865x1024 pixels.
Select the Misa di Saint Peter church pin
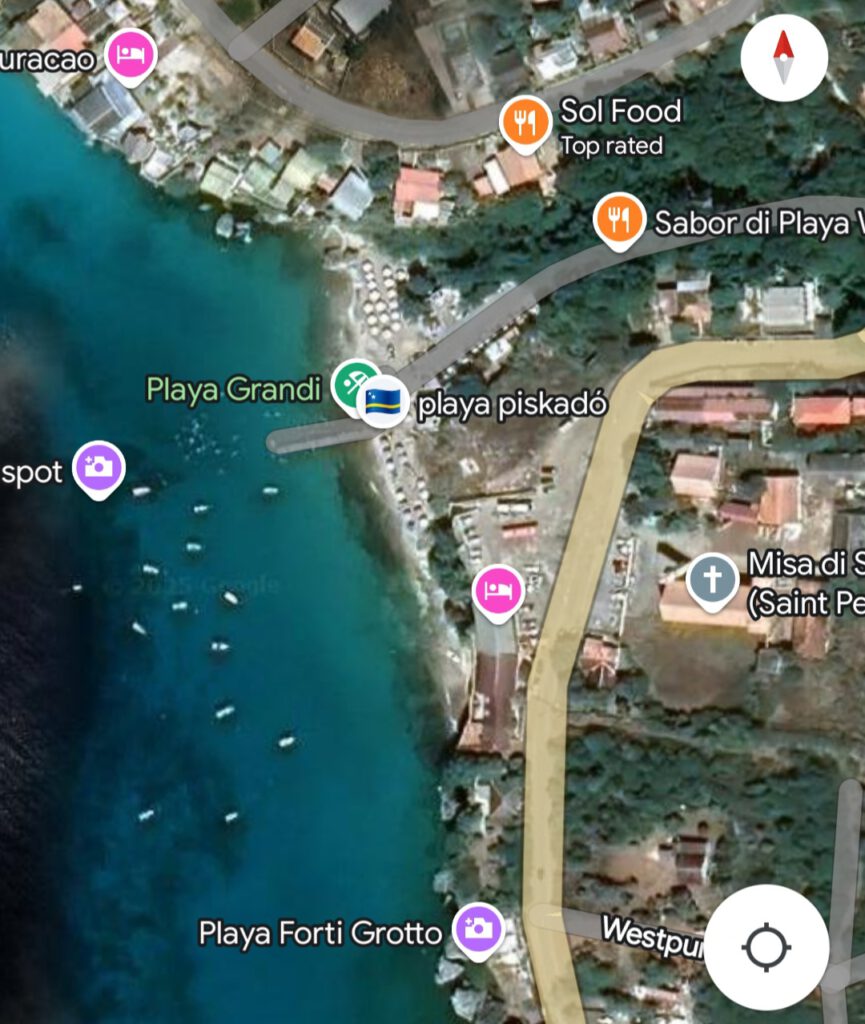click(712, 580)
